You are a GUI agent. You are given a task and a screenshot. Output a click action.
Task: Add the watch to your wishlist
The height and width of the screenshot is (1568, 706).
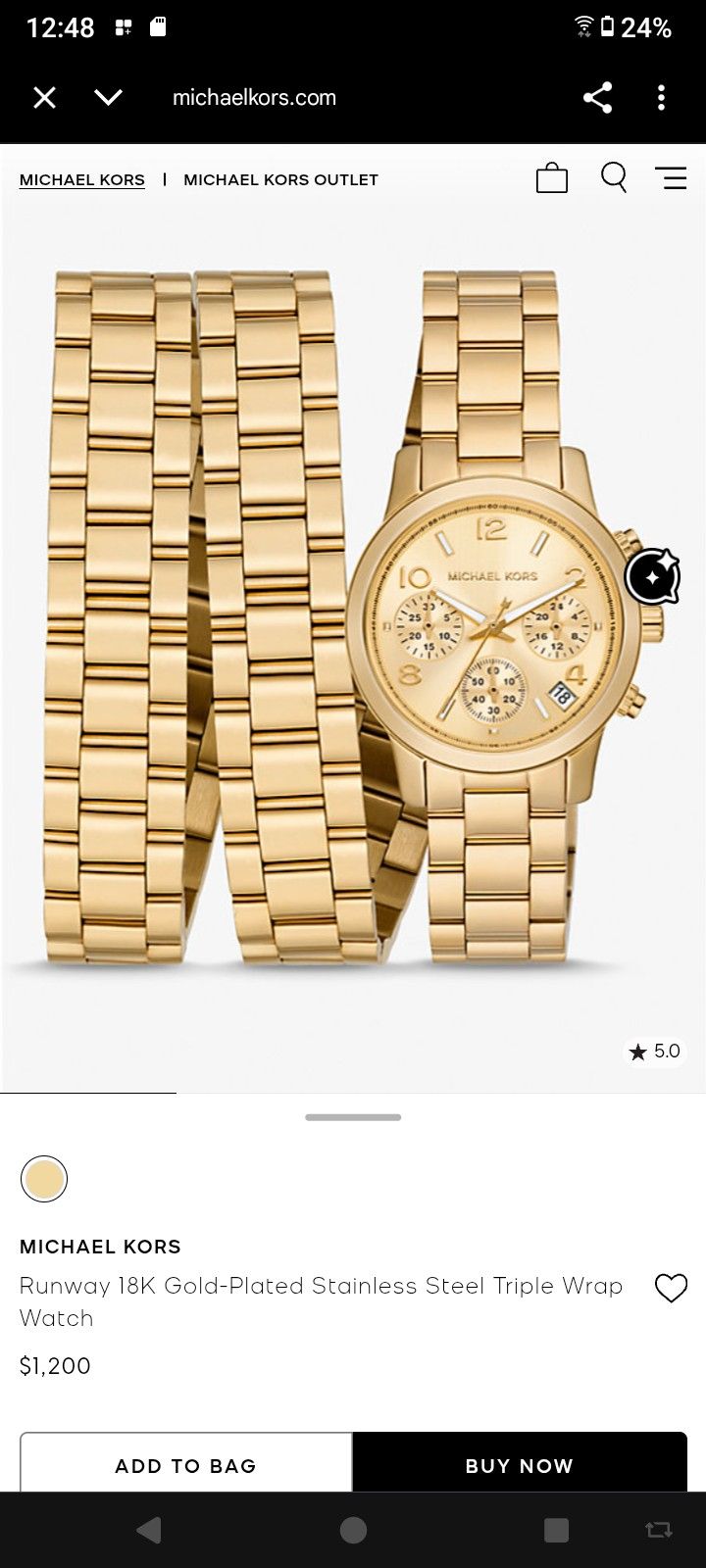coord(671,1289)
